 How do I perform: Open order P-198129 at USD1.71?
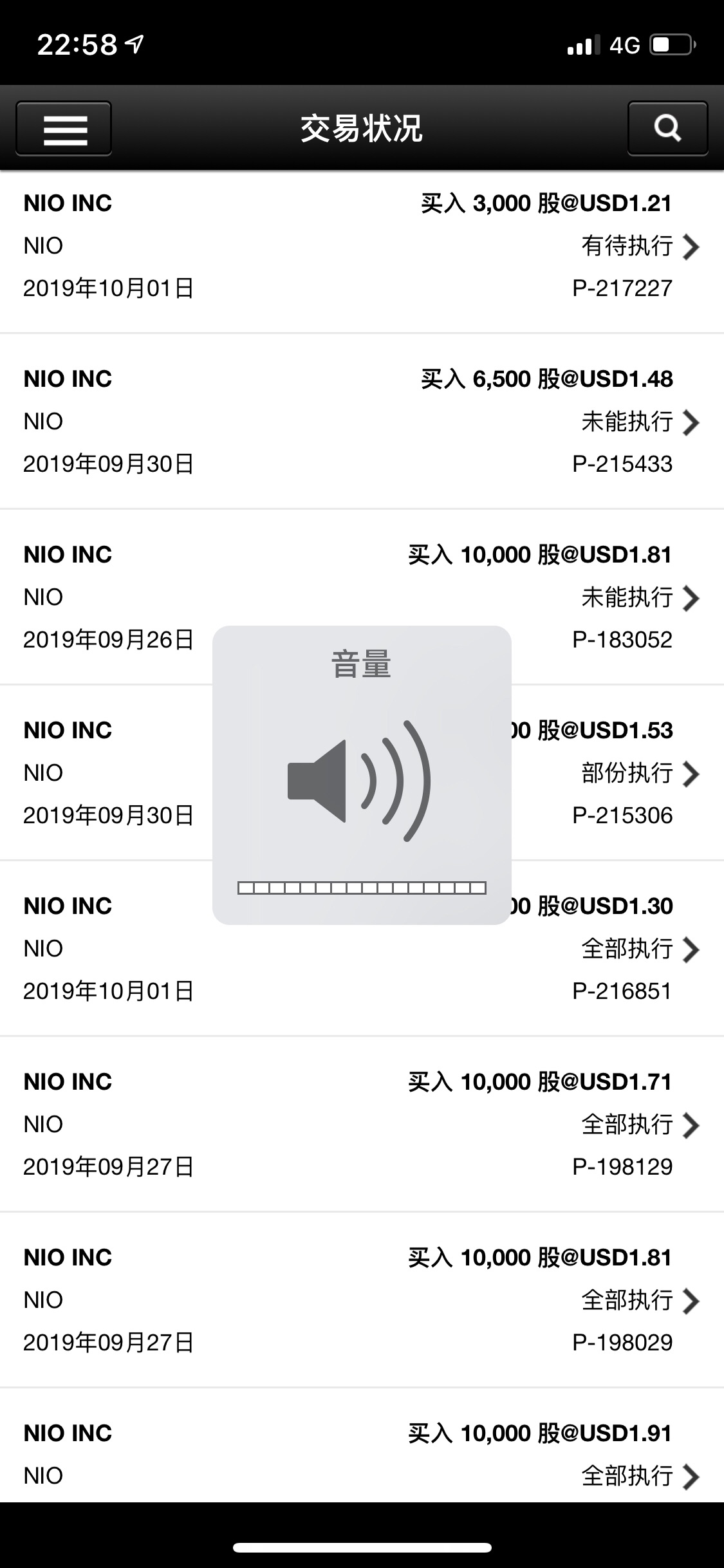tap(362, 1125)
